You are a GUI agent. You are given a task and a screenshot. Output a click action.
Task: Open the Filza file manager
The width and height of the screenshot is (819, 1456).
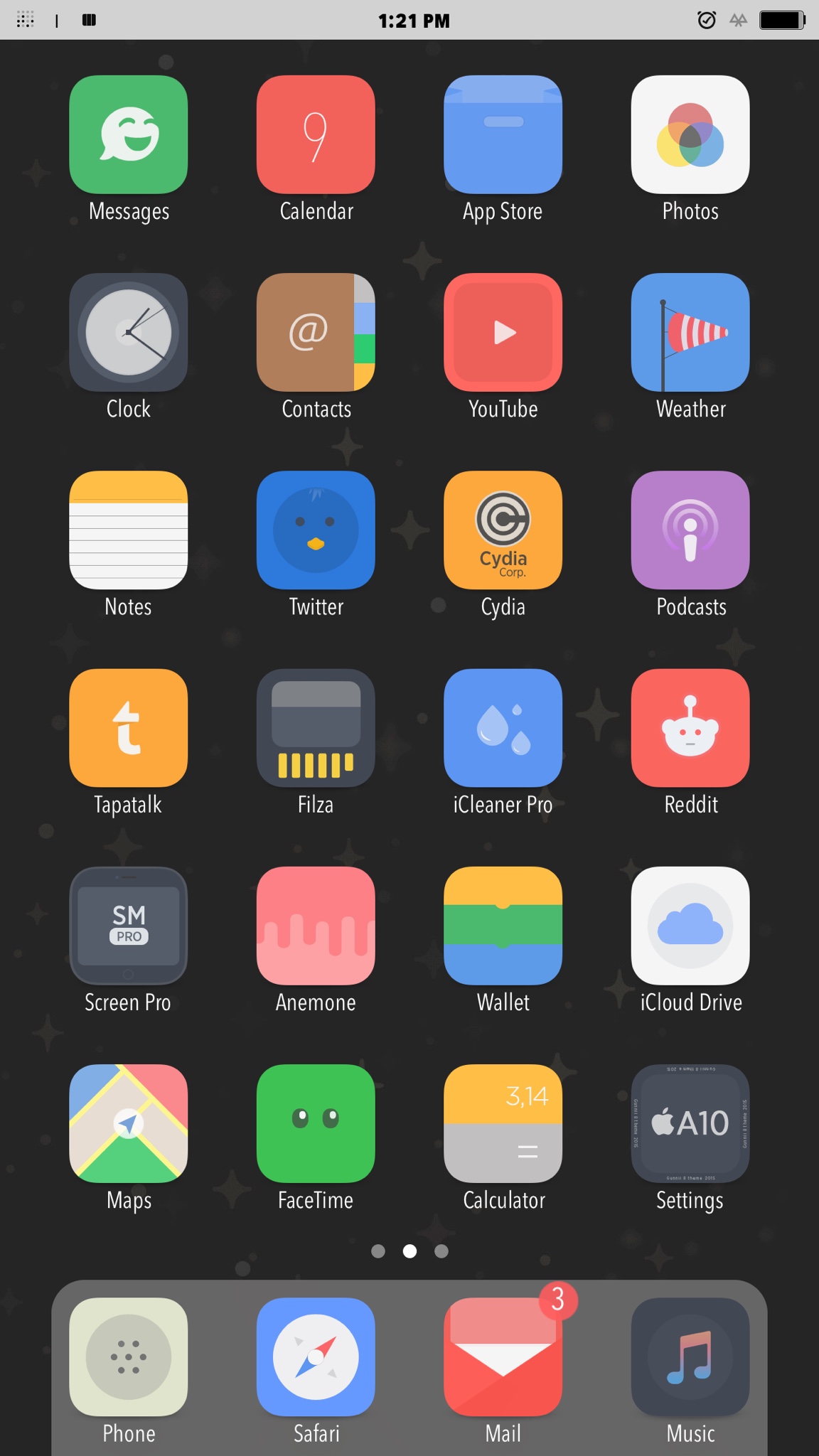(316, 727)
